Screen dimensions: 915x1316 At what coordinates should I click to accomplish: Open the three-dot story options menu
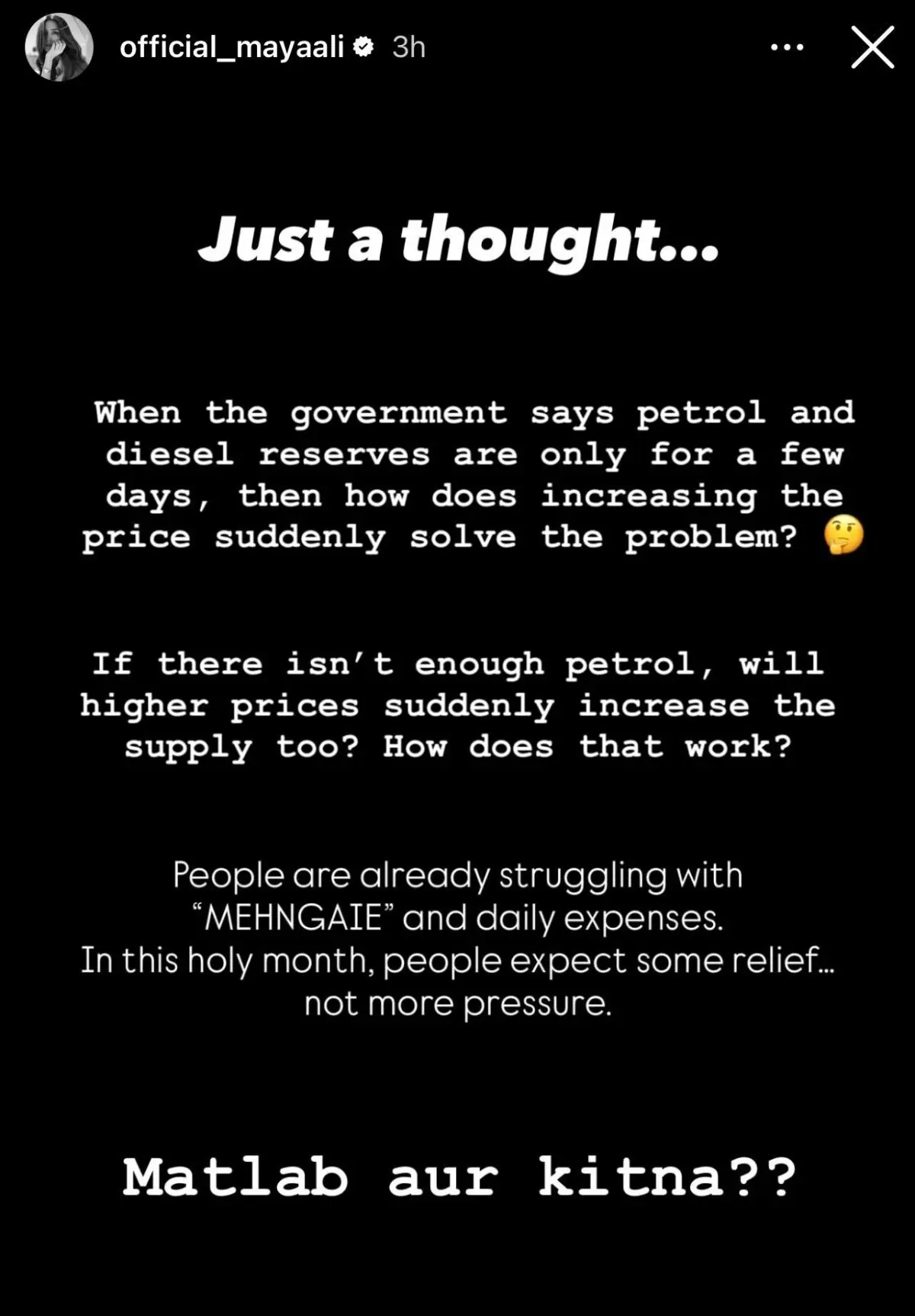pyautogui.click(x=787, y=47)
